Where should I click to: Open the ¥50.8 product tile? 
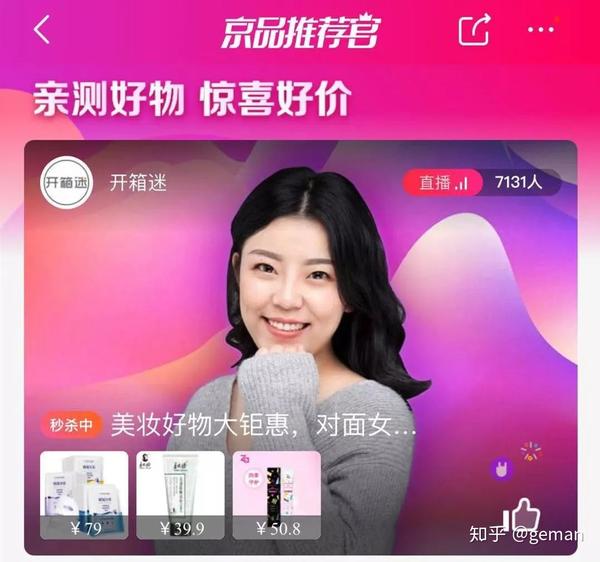click(x=276, y=495)
